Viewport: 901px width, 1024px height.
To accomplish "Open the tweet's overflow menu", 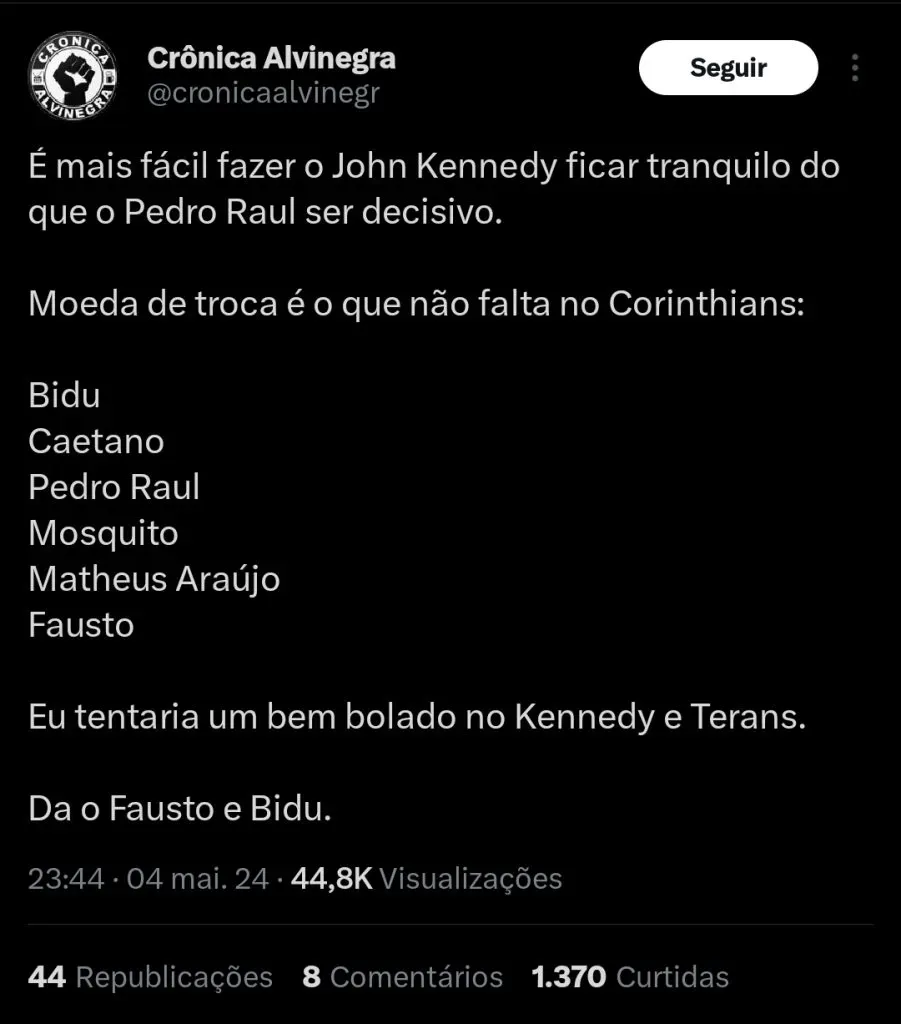I will (855, 68).
